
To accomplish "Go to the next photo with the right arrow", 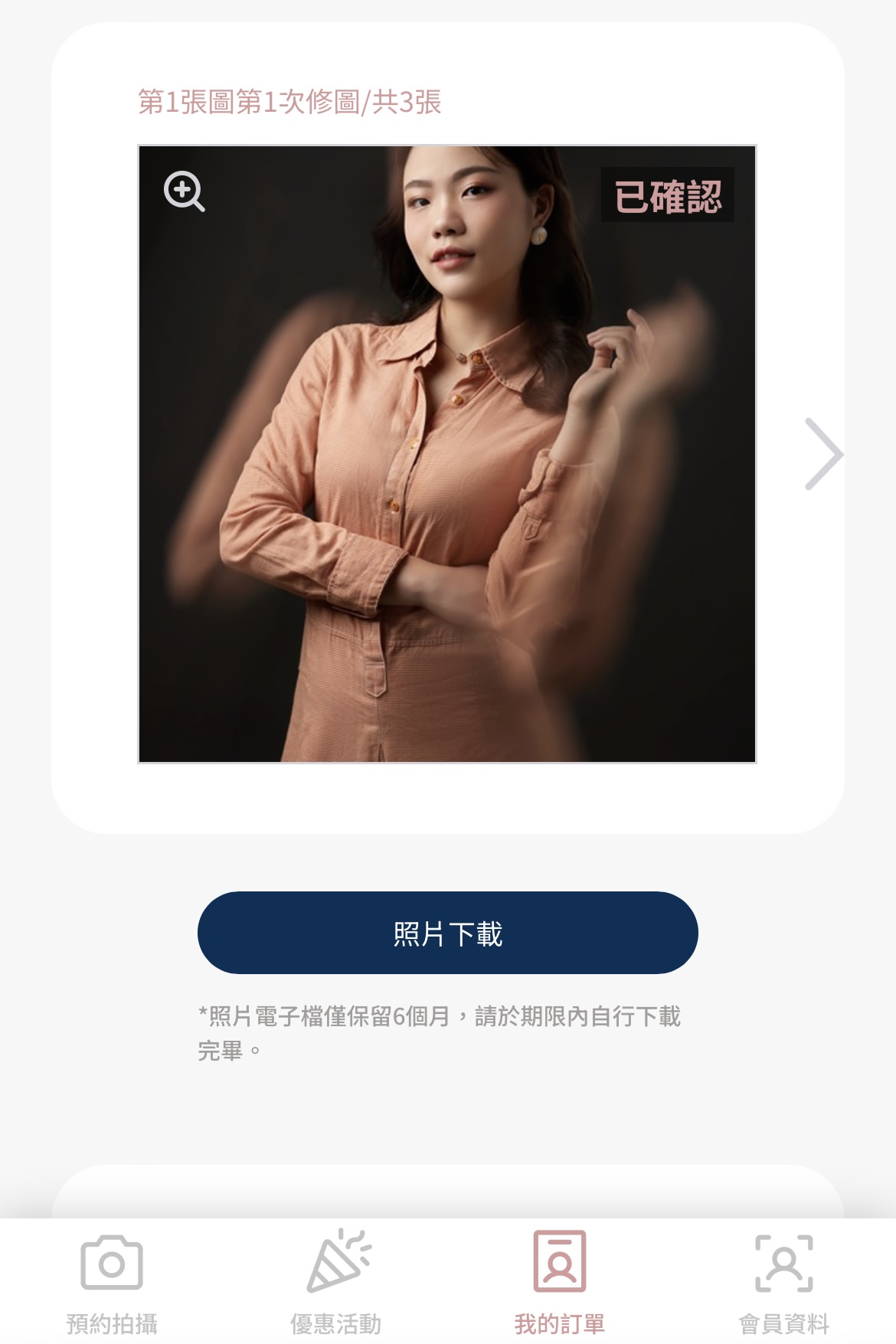I will (823, 453).
